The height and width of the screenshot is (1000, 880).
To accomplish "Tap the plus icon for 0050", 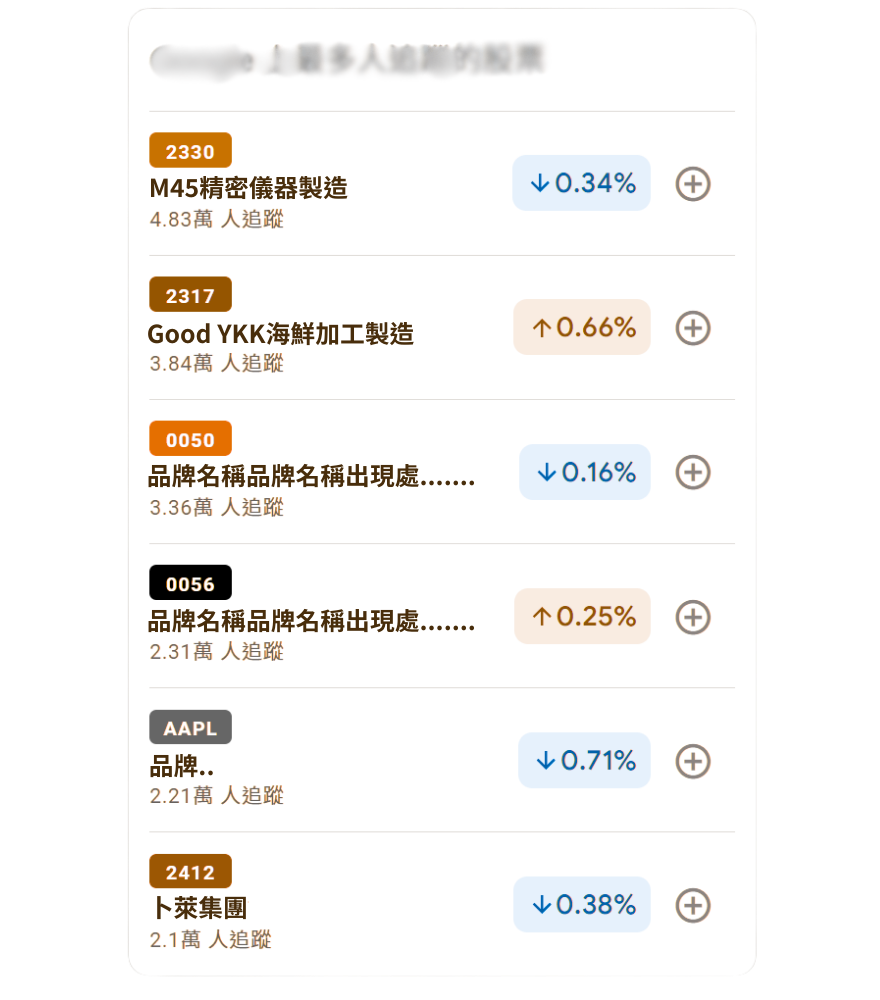I will 693,472.
